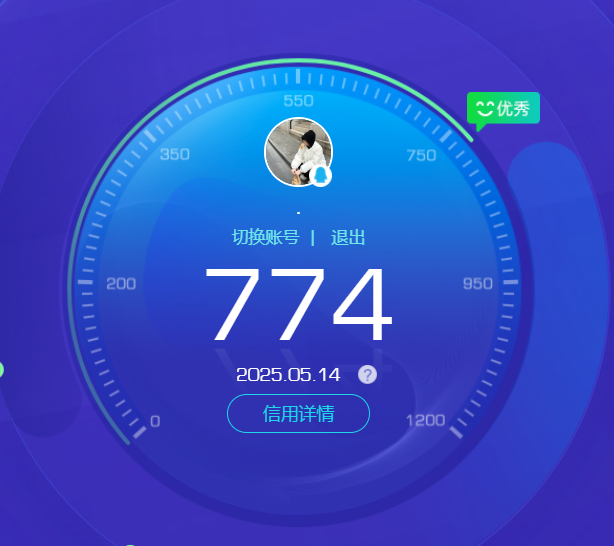Tap the question mark help icon
This screenshot has width=614, height=546.
pos(368,375)
